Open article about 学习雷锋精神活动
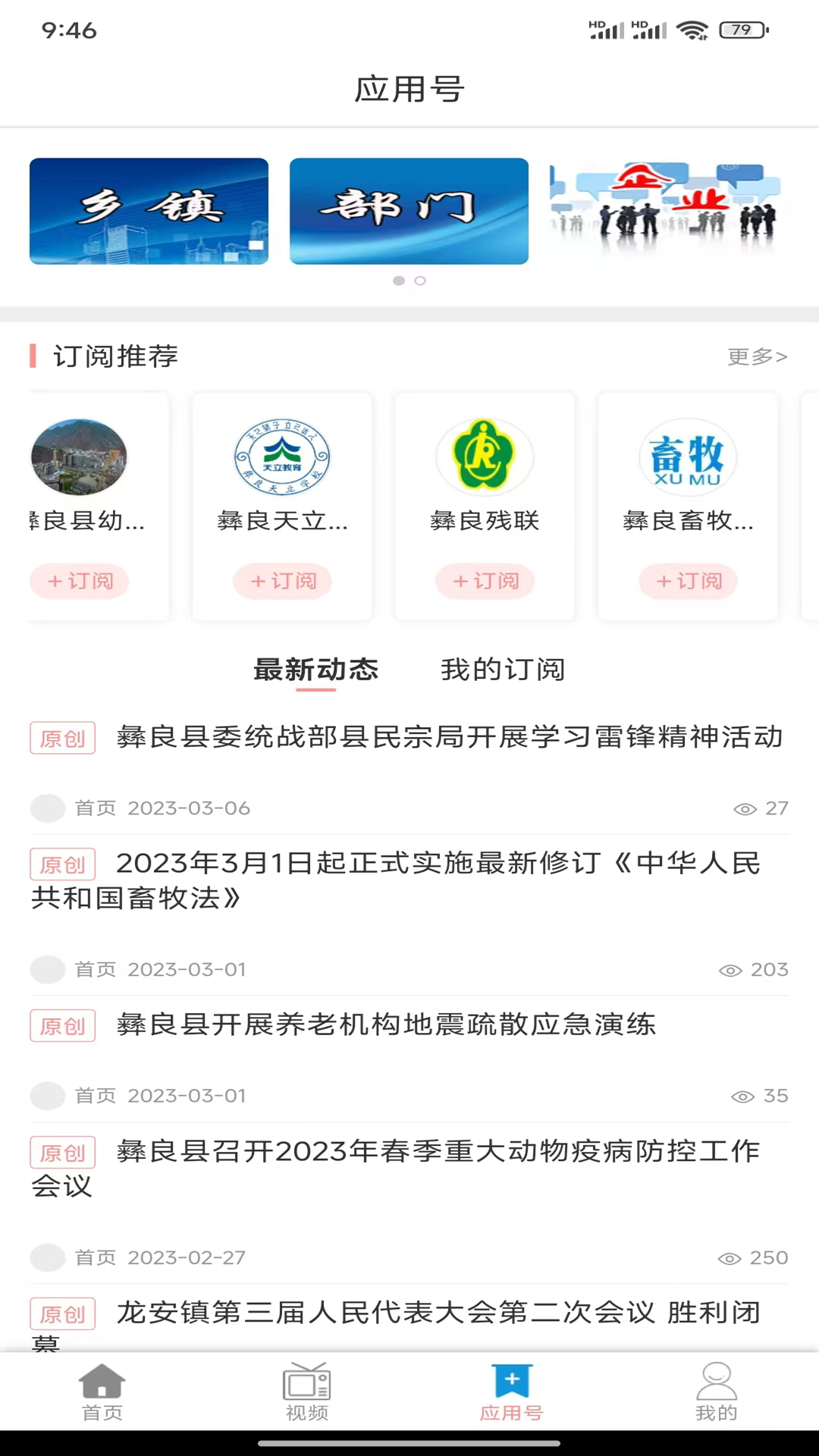The height and width of the screenshot is (1456, 819). click(x=449, y=737)
